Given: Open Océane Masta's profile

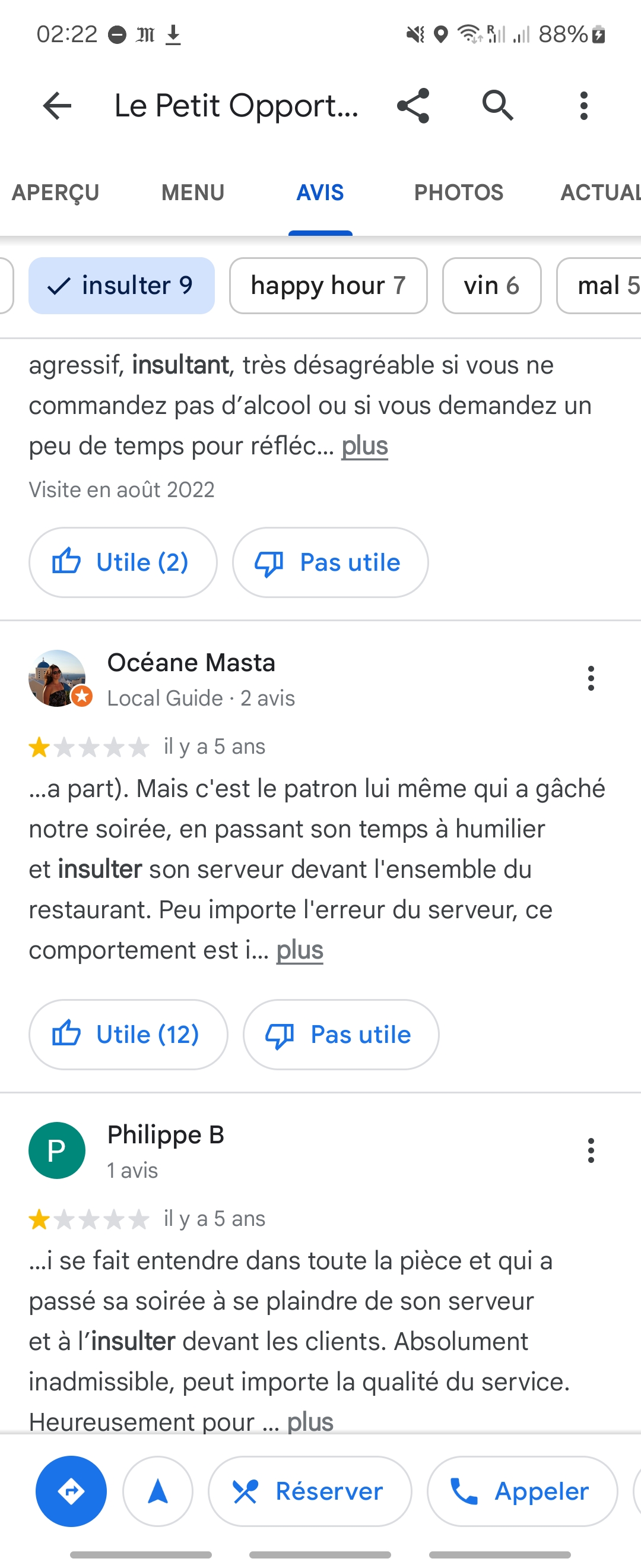Looking at the screenshot, I should click(x=191, y=663).
